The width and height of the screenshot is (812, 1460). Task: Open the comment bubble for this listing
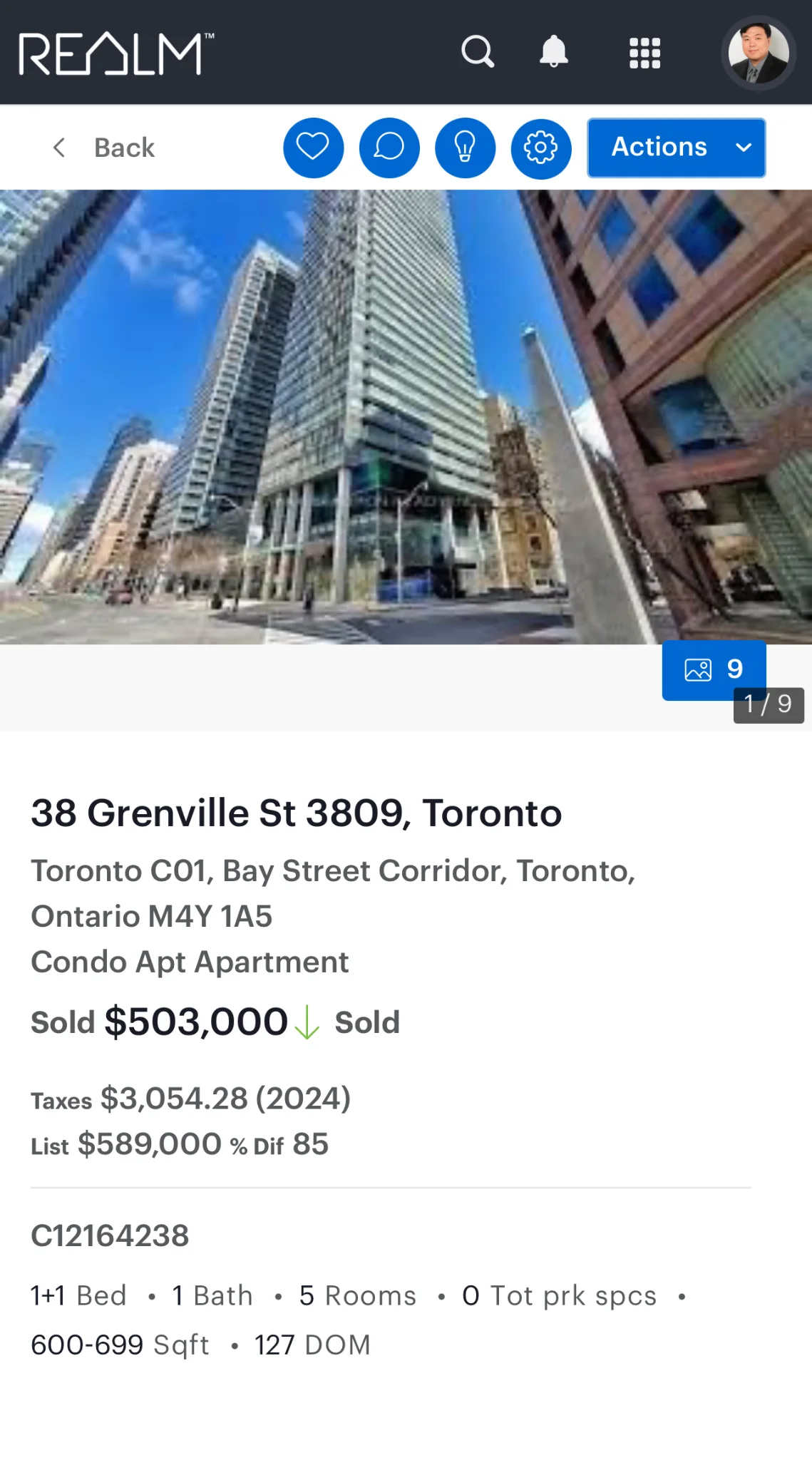coord(389,148)
